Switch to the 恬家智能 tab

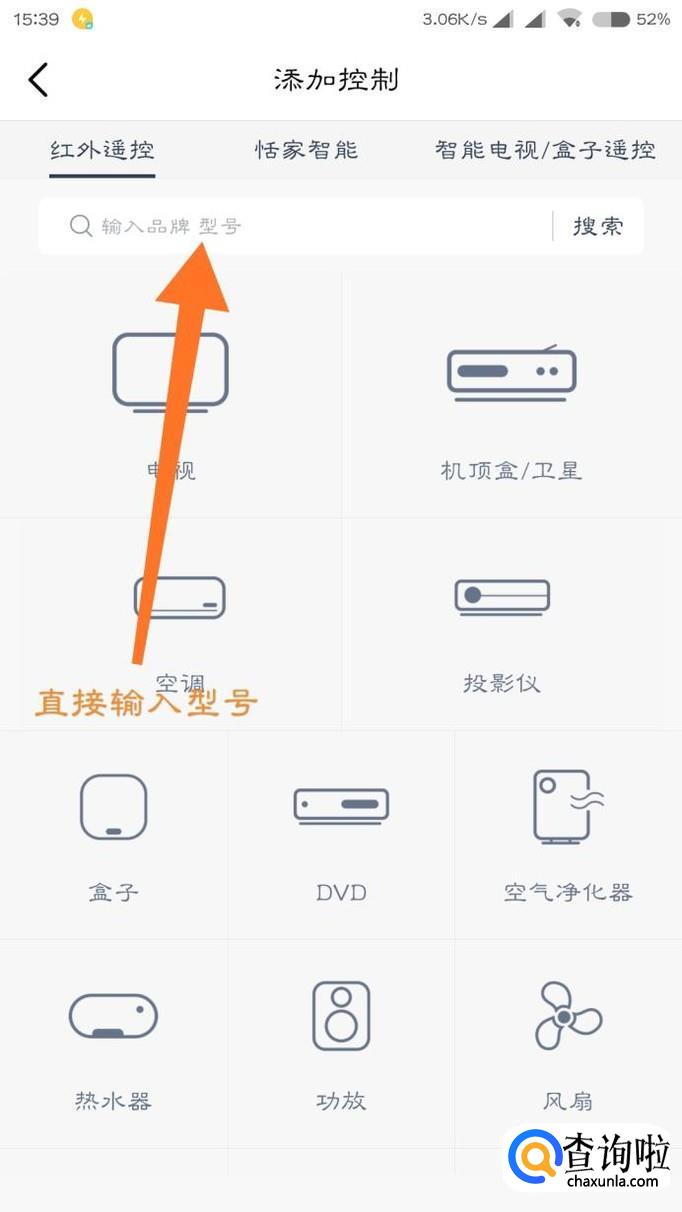coord(306,151)
